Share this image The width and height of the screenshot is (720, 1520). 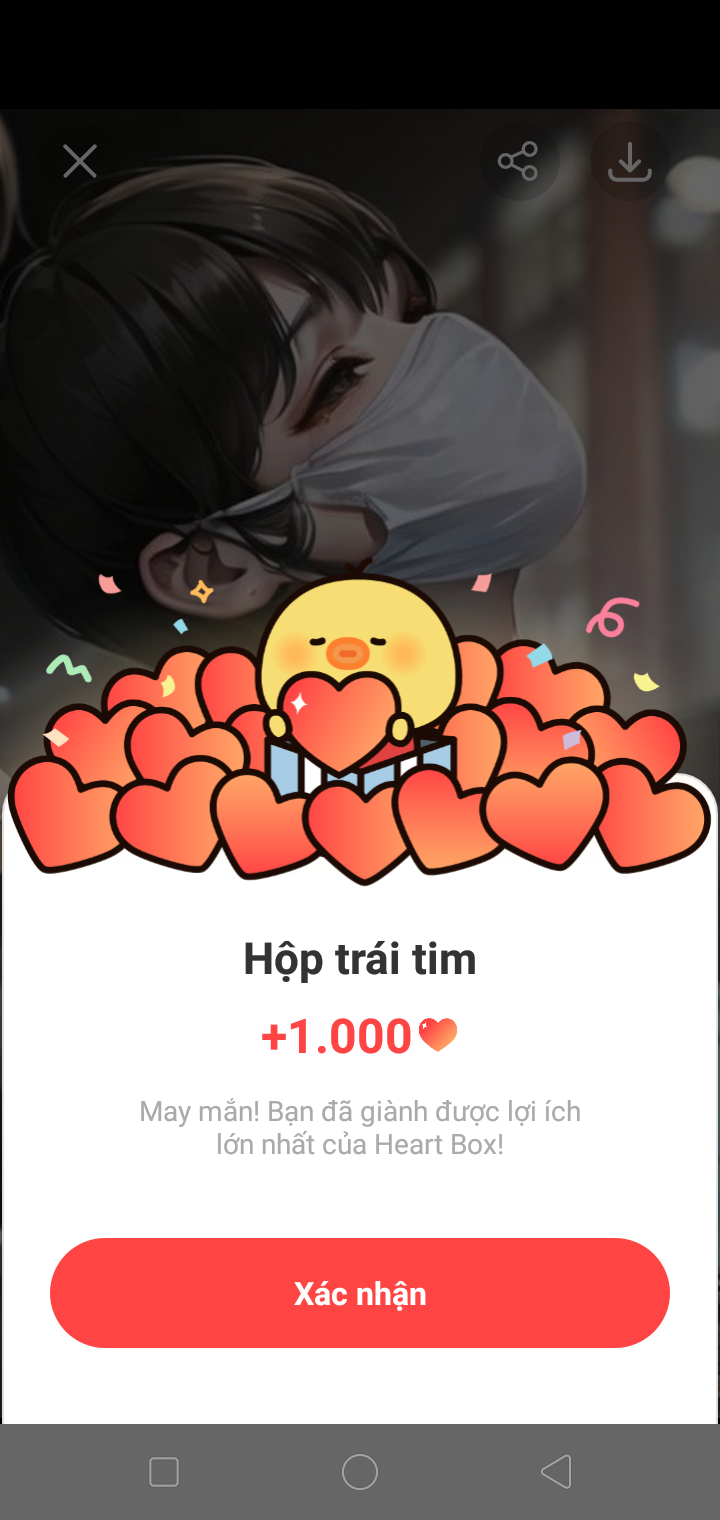pyautogui.click(x=518, y=161)
